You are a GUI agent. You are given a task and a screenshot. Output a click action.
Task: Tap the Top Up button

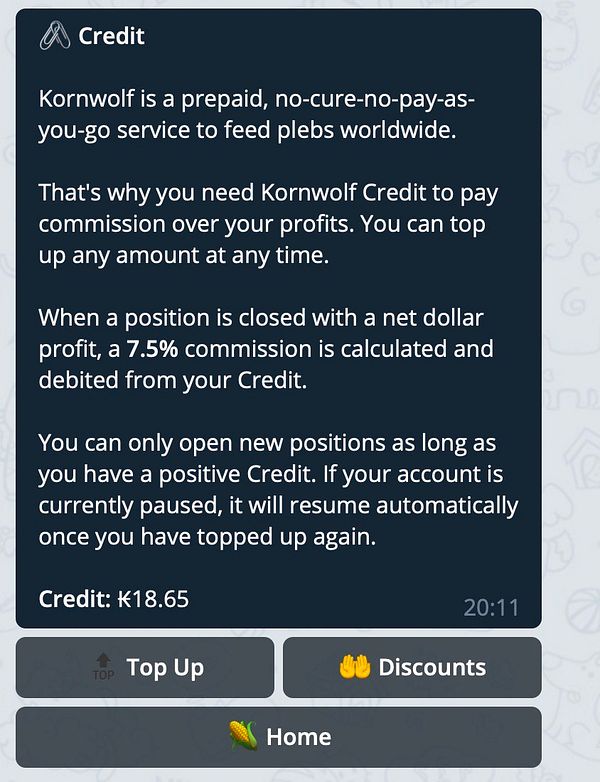145,667
